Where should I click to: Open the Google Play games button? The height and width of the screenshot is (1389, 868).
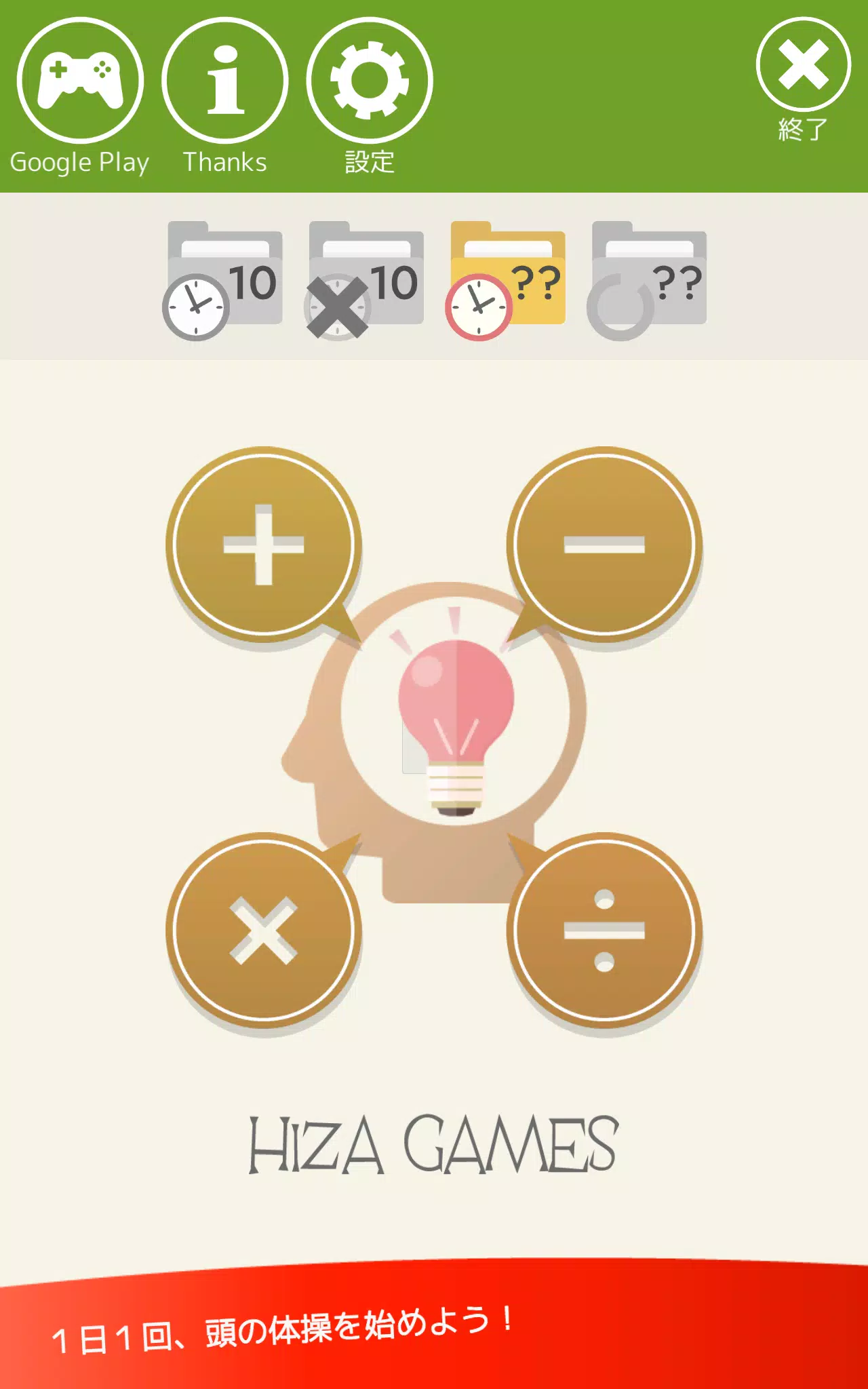80,81
